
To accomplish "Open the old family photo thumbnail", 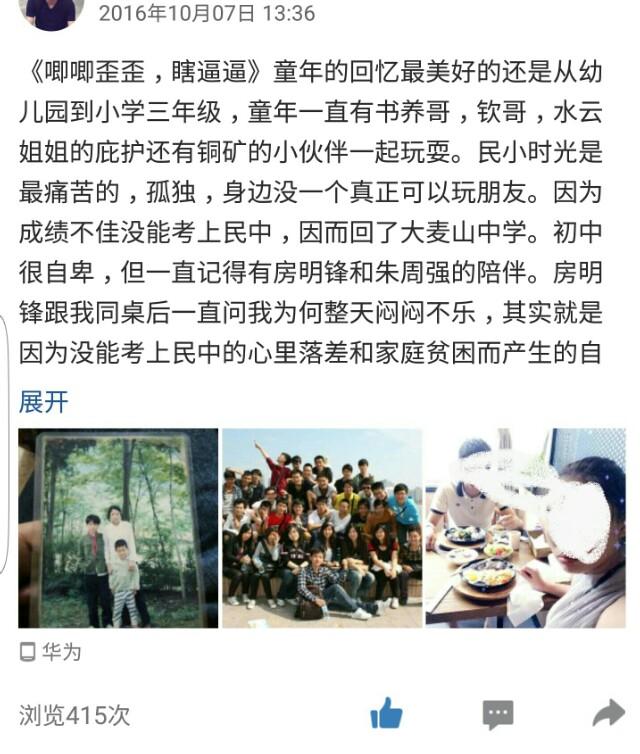I will [118, 528].
